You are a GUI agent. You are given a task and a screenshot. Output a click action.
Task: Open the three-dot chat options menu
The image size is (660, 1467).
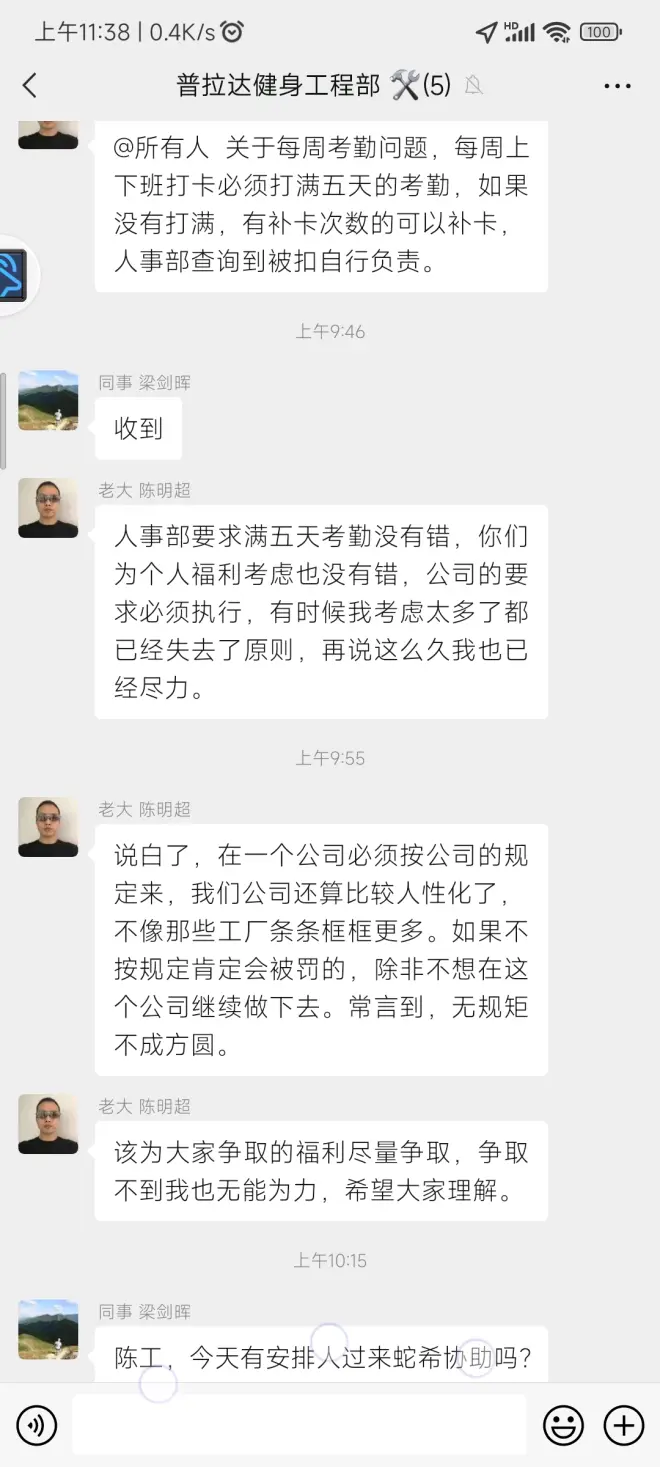click(617, 87)
